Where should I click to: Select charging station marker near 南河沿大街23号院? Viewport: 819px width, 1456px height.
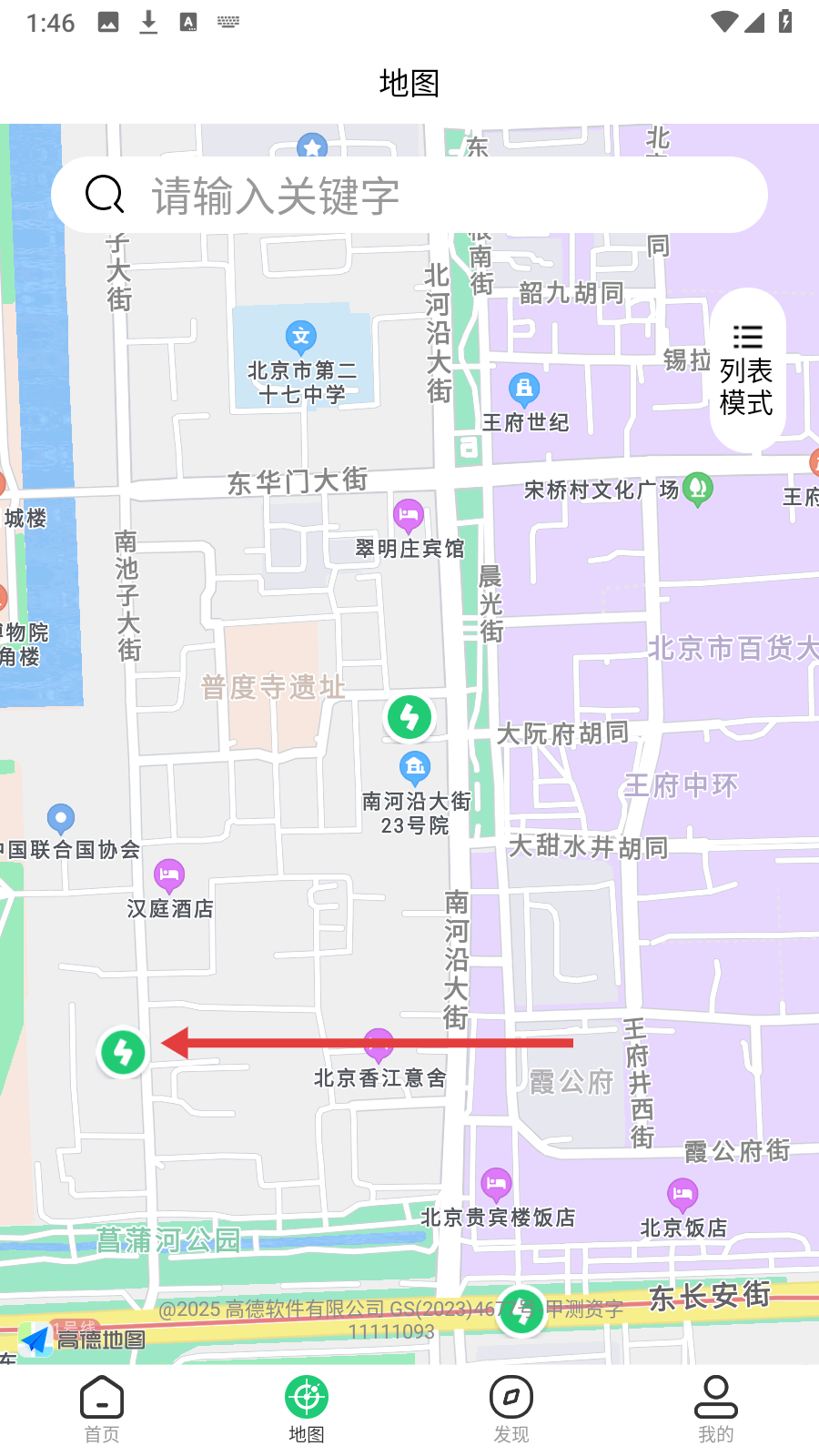tap(409, 717)
